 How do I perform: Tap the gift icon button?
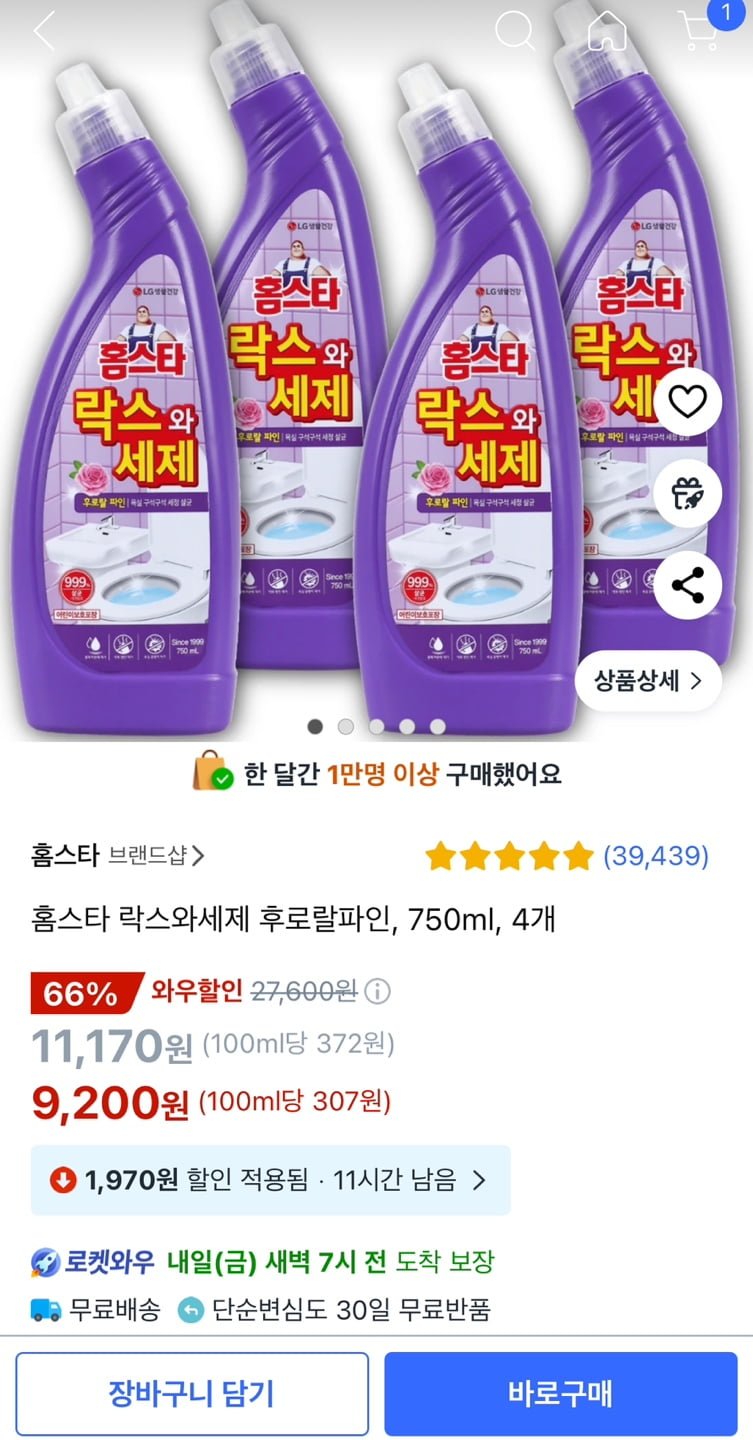(x=687, y=493)
